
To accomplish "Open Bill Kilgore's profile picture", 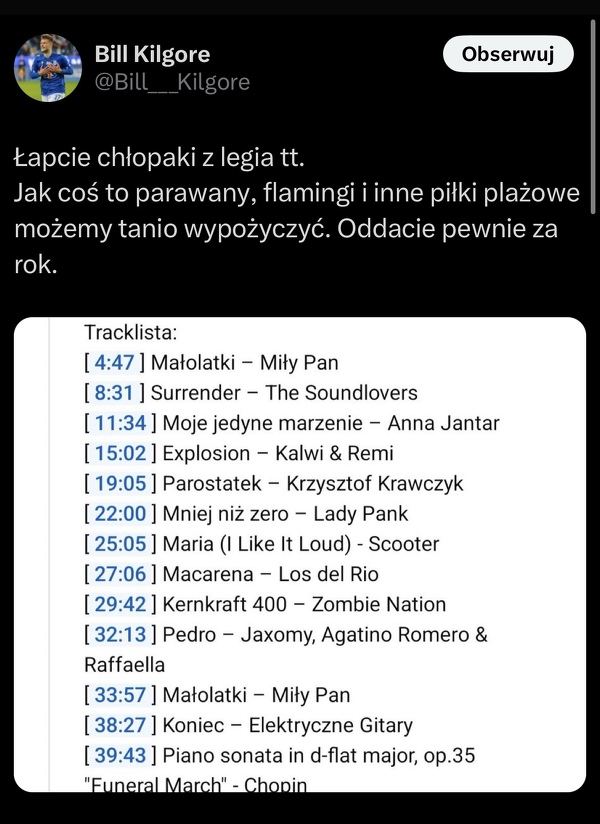I will coord(46,68).
